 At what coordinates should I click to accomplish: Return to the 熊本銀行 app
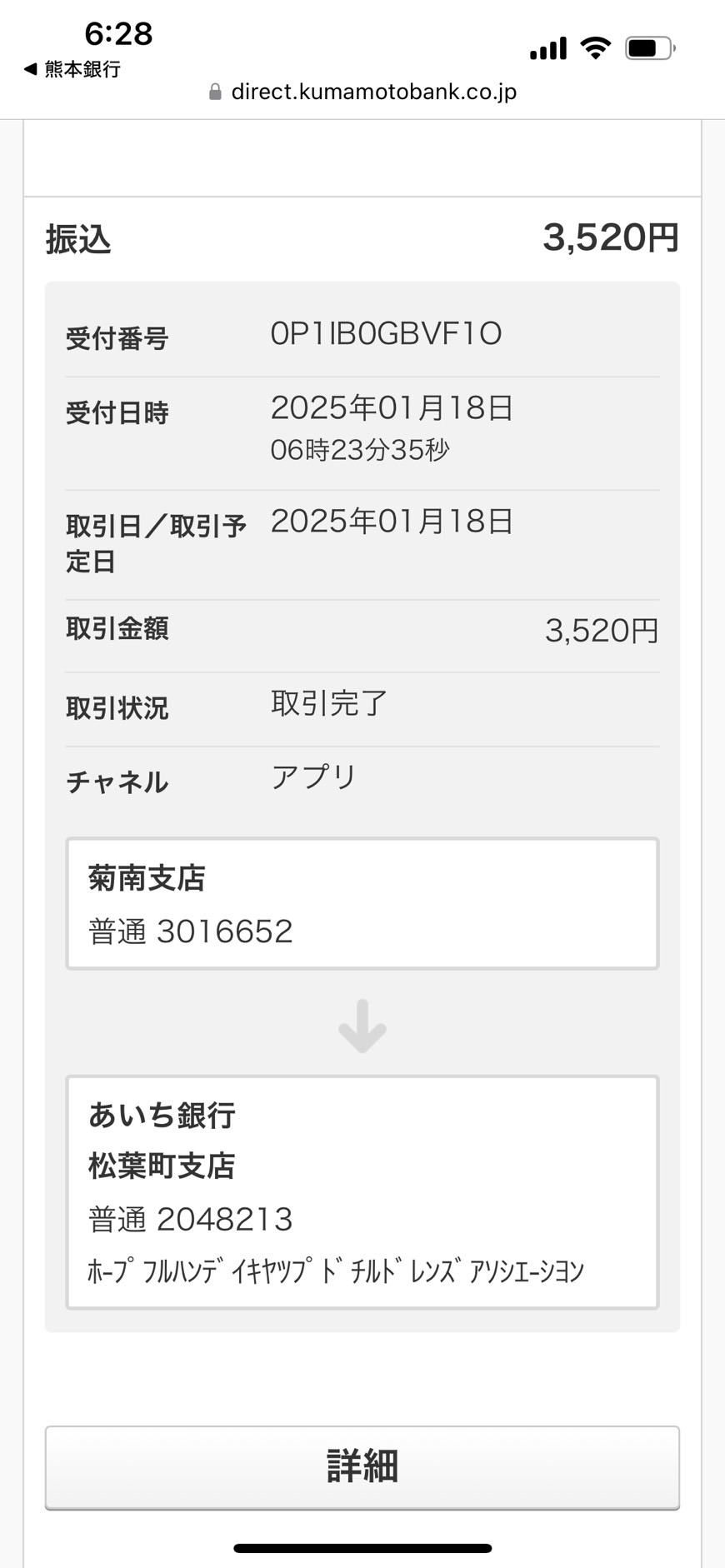tap(72, 69)
